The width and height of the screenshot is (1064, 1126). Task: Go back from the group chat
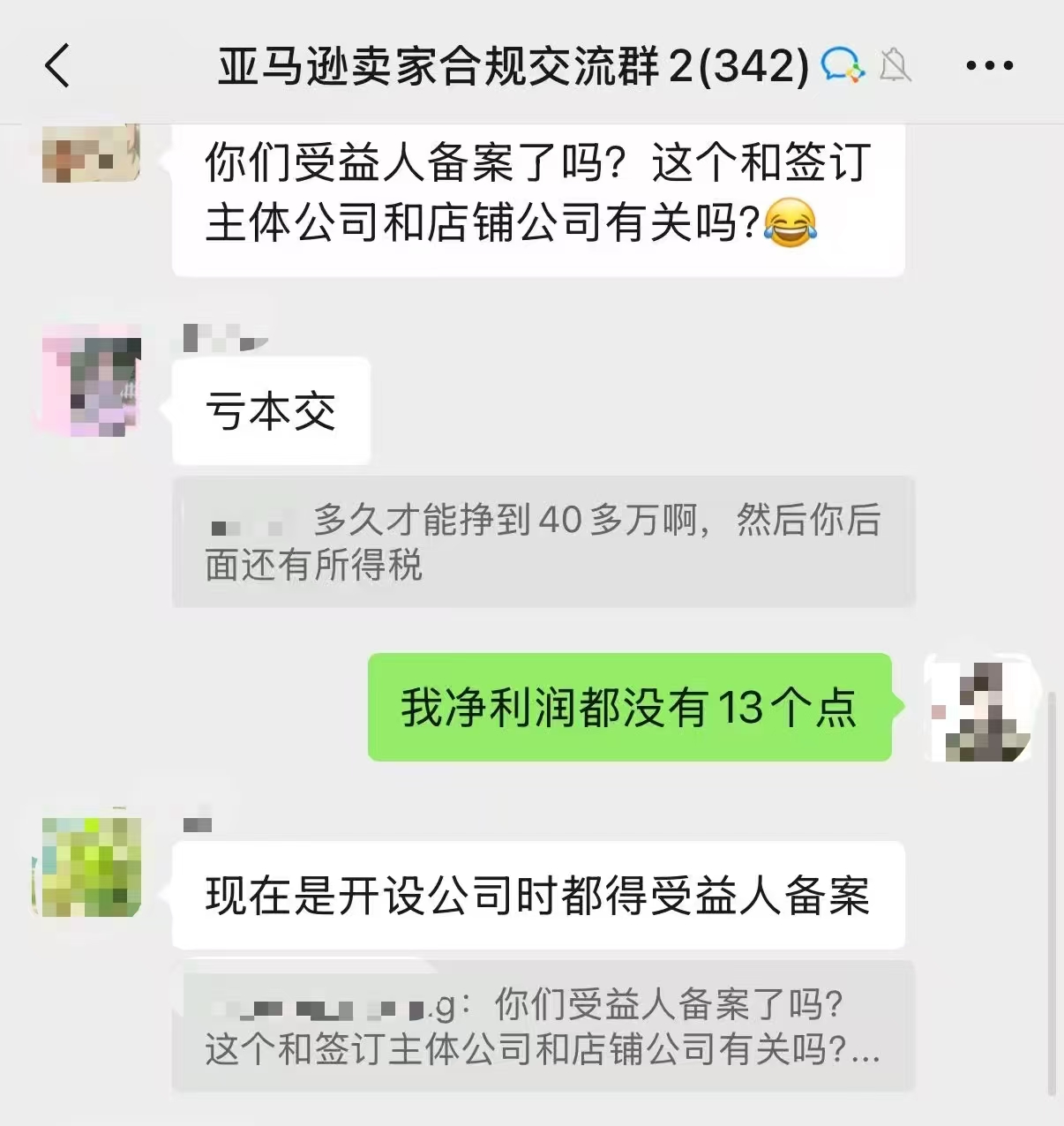[x=58, y=66]
